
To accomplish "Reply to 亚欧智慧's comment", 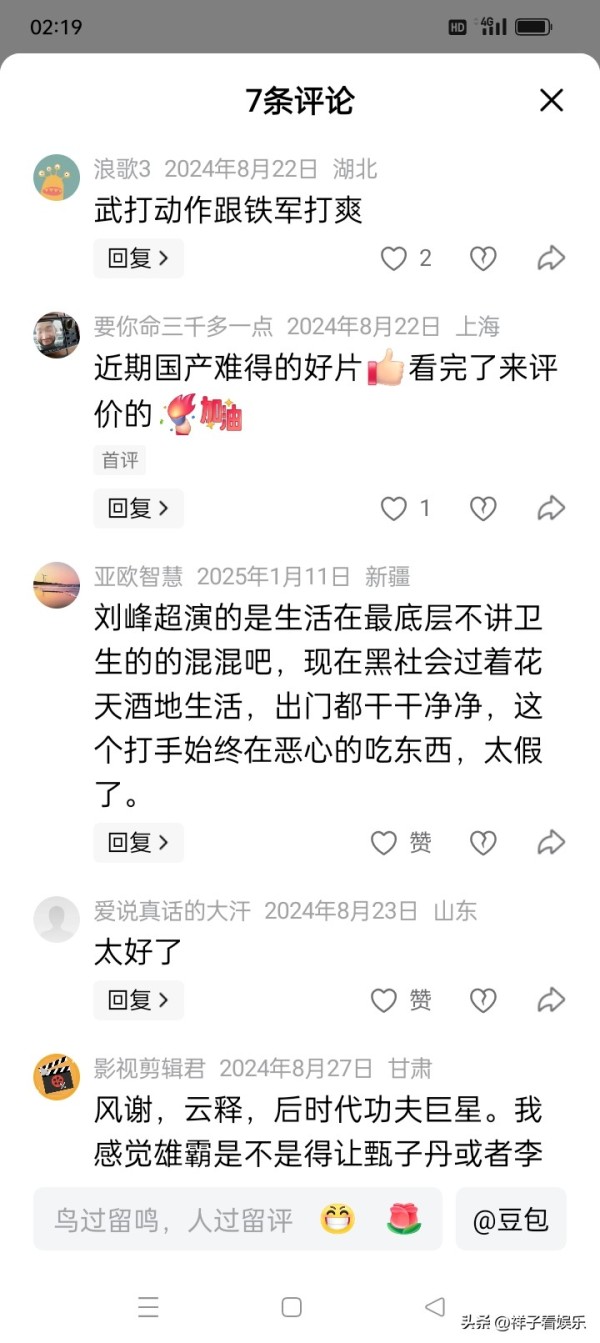I will (138, 843).
